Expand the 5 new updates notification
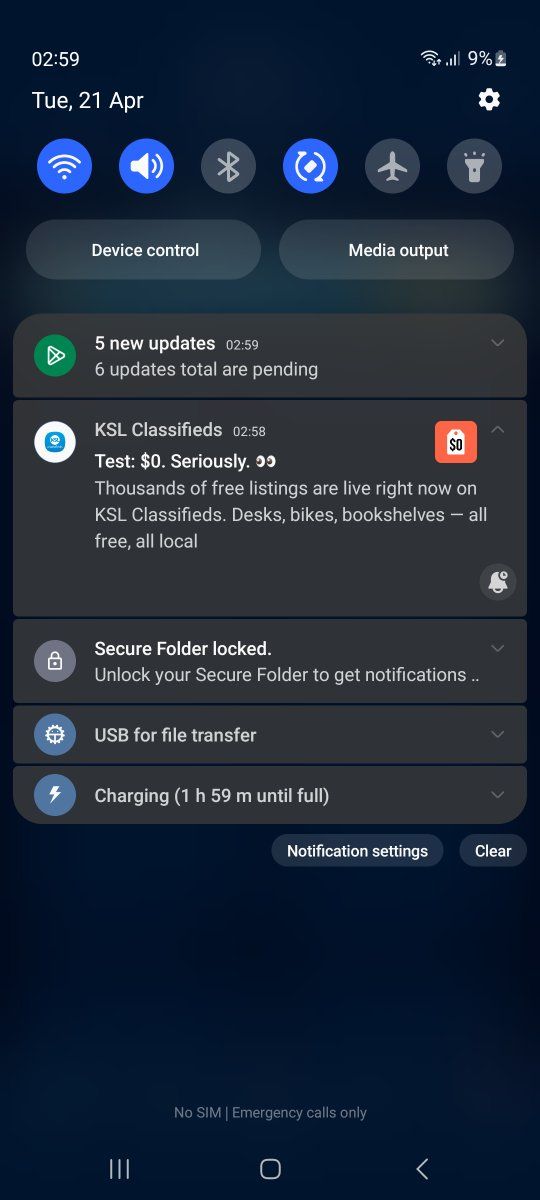The height and width of the screenshot is (1200, 540). pyautogui.click(x=498, y=343)
